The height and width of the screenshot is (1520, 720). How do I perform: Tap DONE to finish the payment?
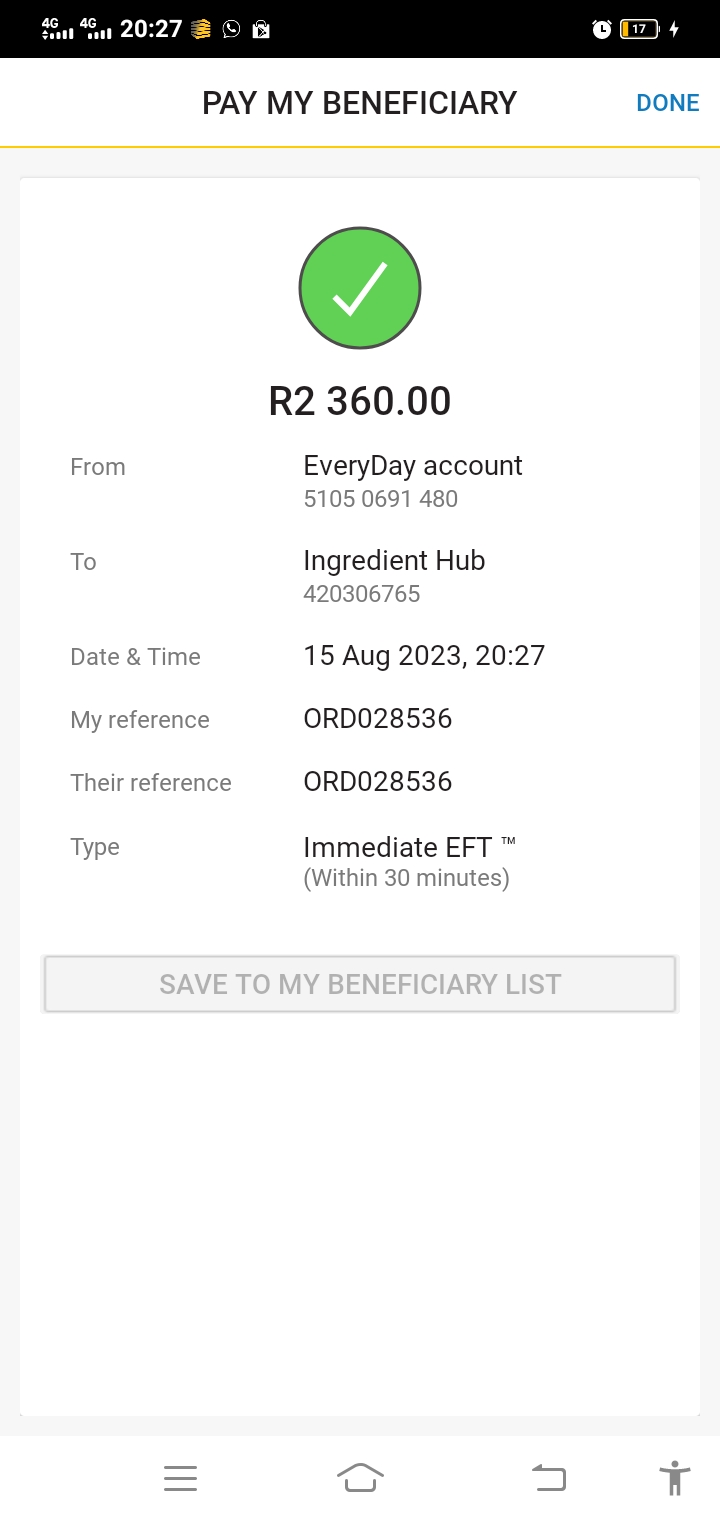[668, 103]
